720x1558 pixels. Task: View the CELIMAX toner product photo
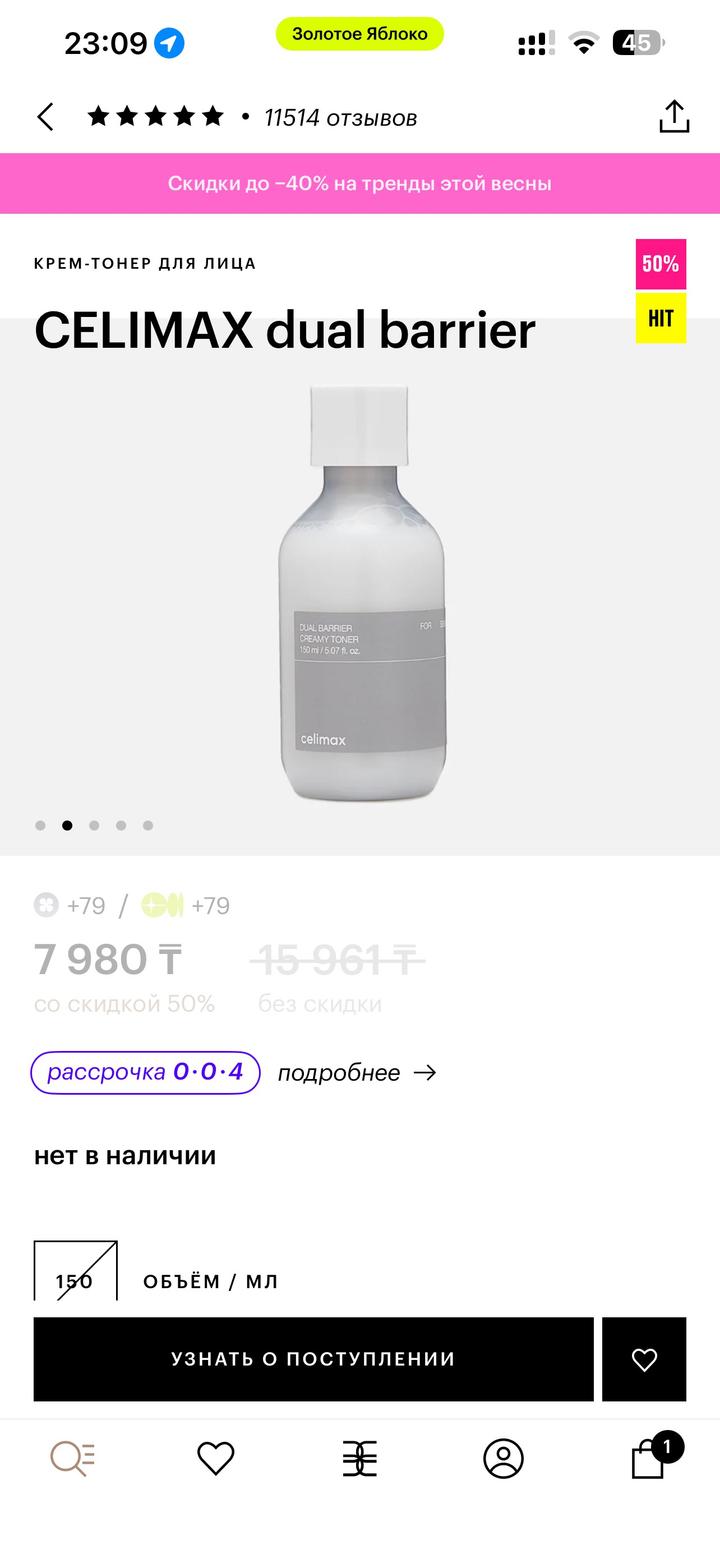pos(360,595)
